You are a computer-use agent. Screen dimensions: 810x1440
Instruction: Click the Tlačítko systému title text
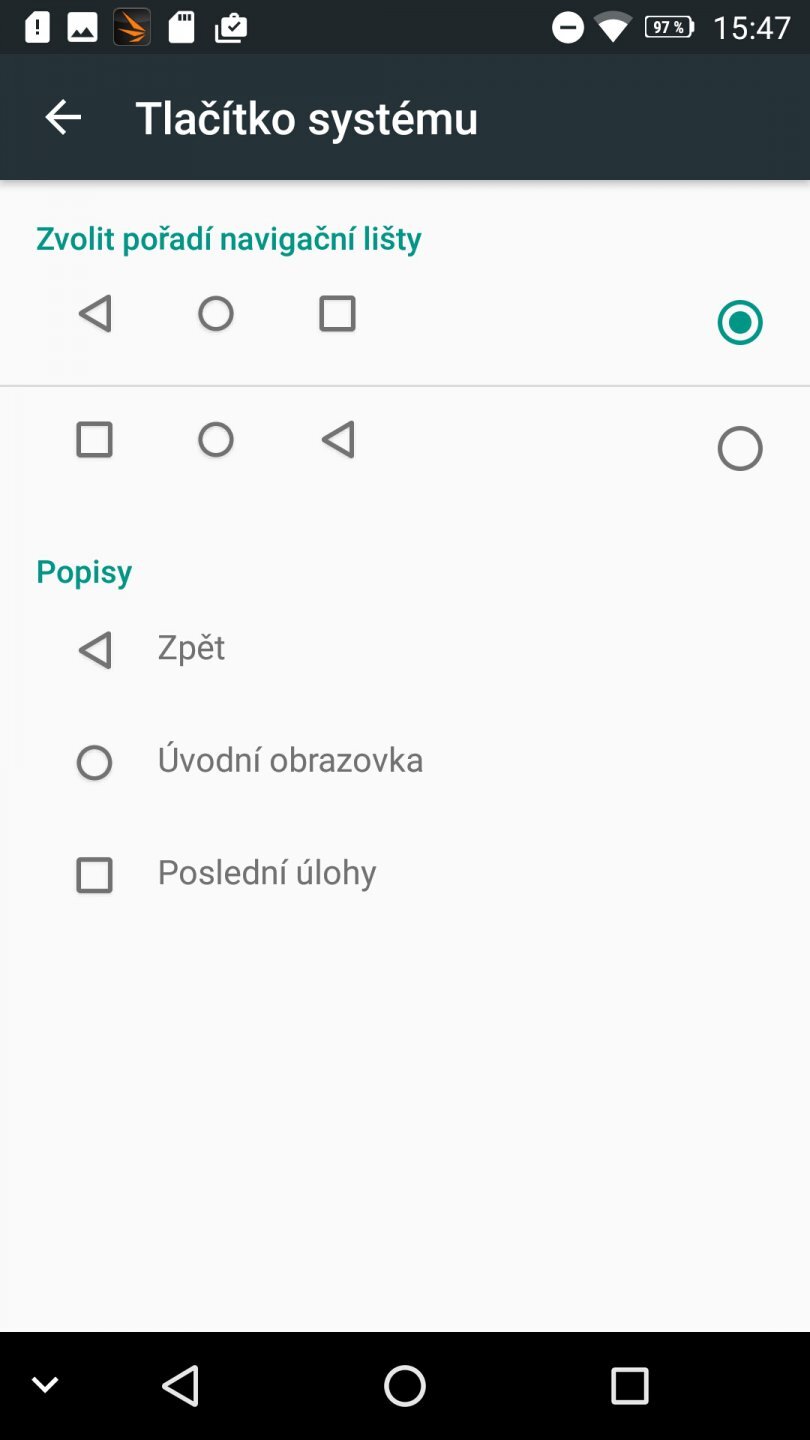pyautogui.click(x=306, y=117)
